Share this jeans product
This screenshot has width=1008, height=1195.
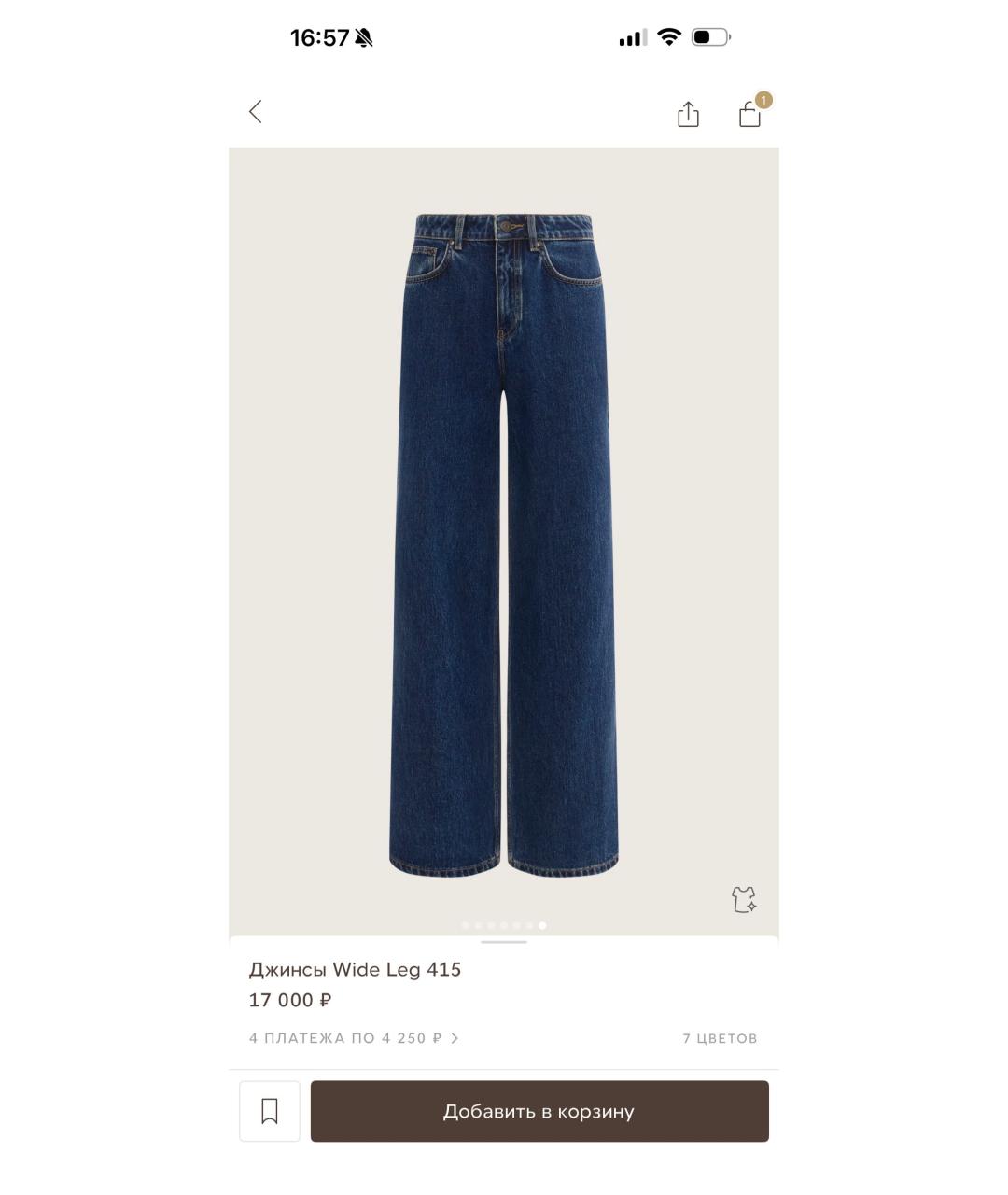pyautogui.click(x=688, y=114)
